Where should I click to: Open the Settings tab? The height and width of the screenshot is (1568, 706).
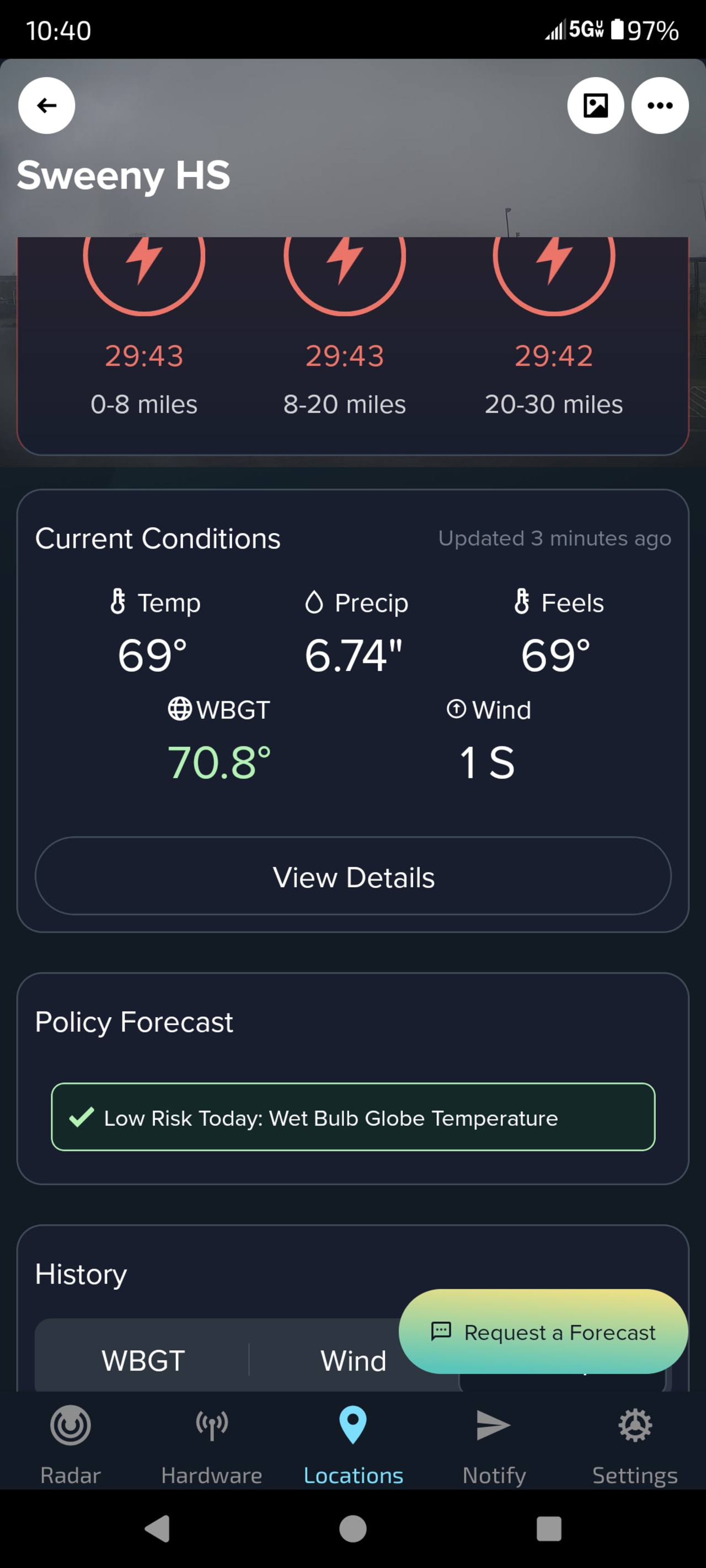coord(635,1443)
